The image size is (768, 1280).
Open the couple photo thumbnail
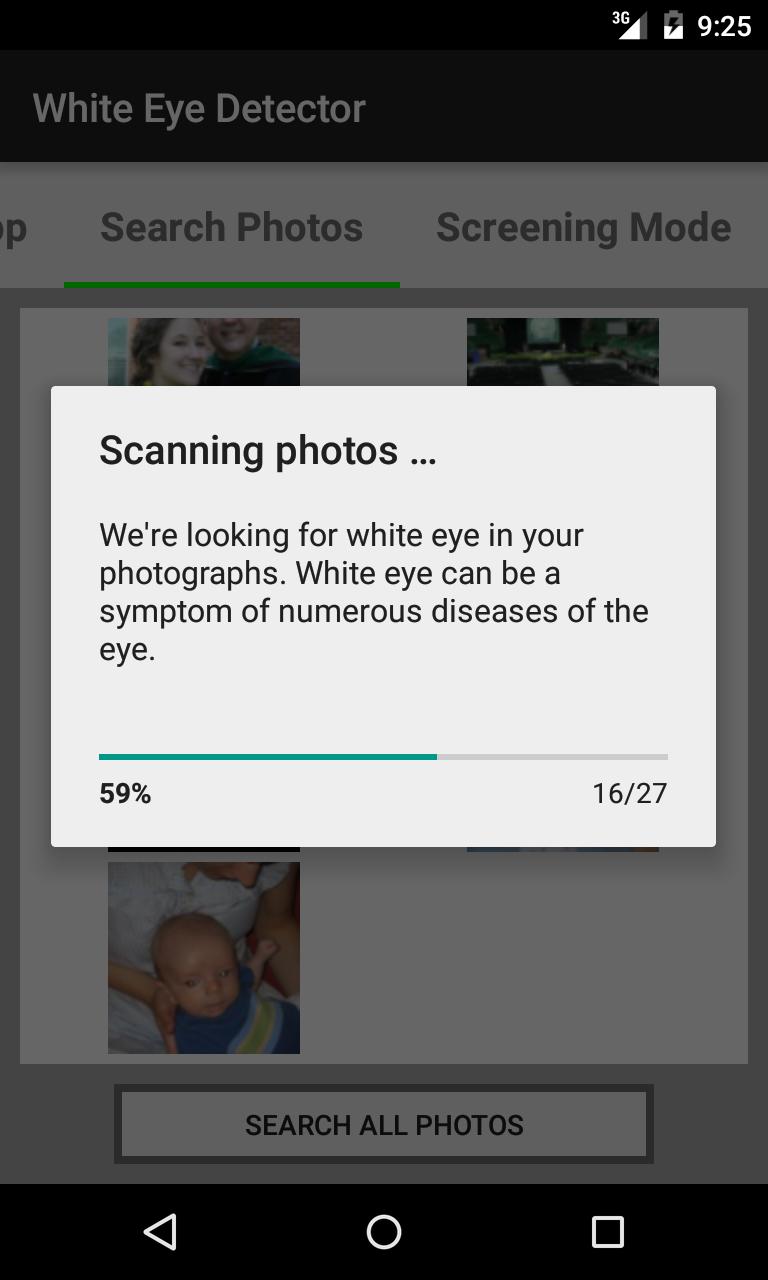point(204,351)
